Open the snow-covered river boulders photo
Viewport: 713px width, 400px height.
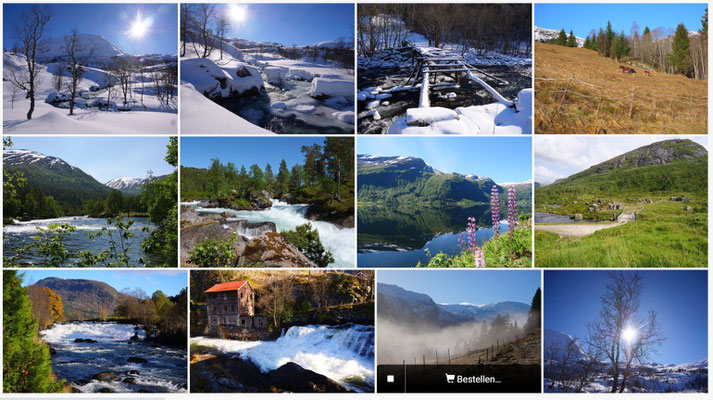[x=267, y=68]
